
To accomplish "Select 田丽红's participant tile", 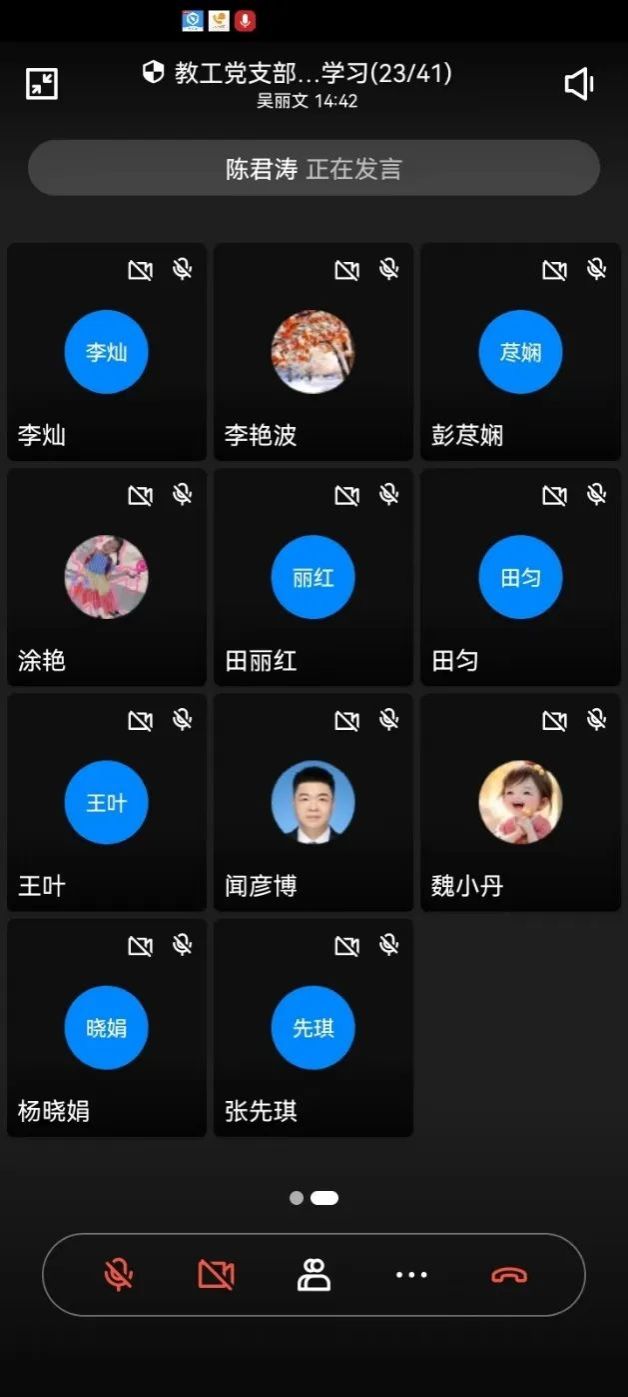I will point(313,577).
